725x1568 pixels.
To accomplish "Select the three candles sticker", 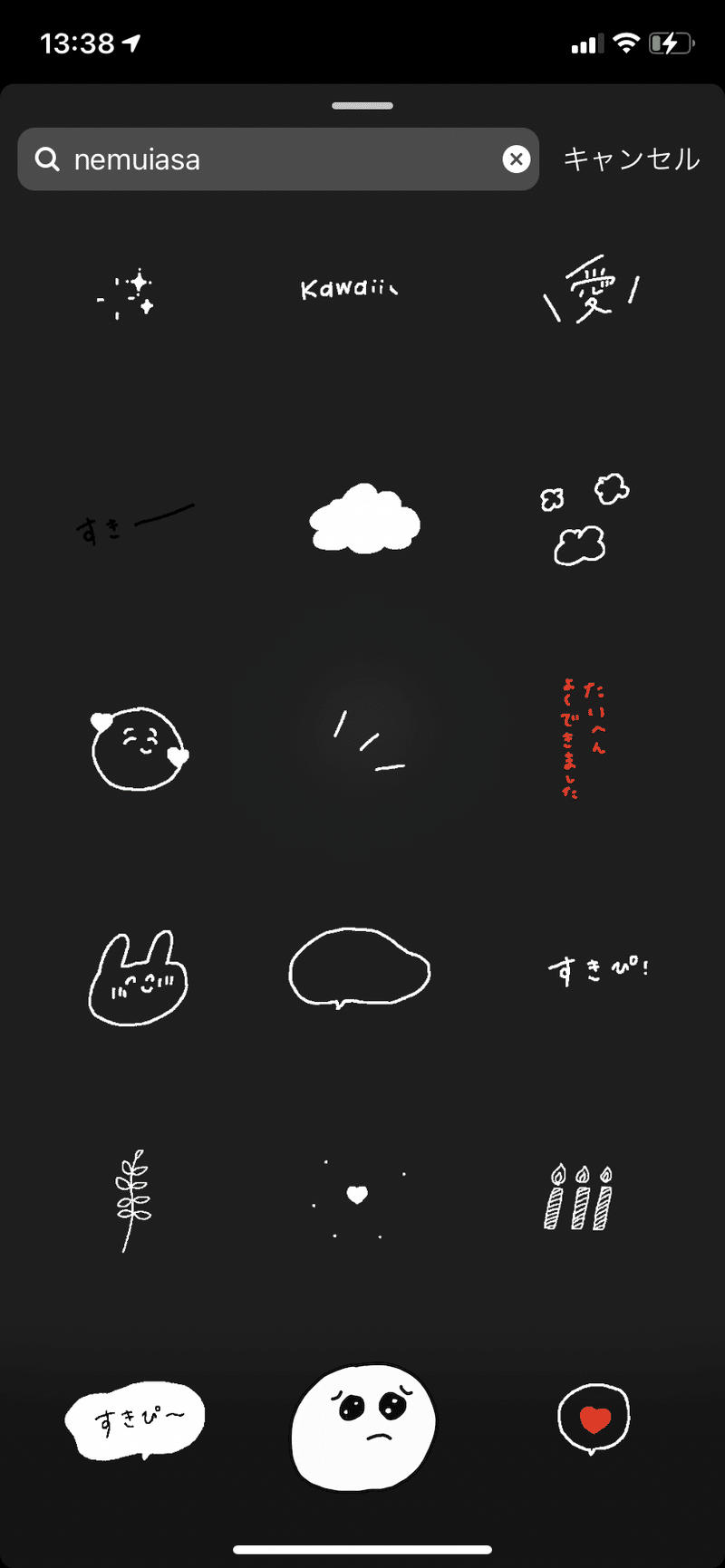I will click(579, 1198).
